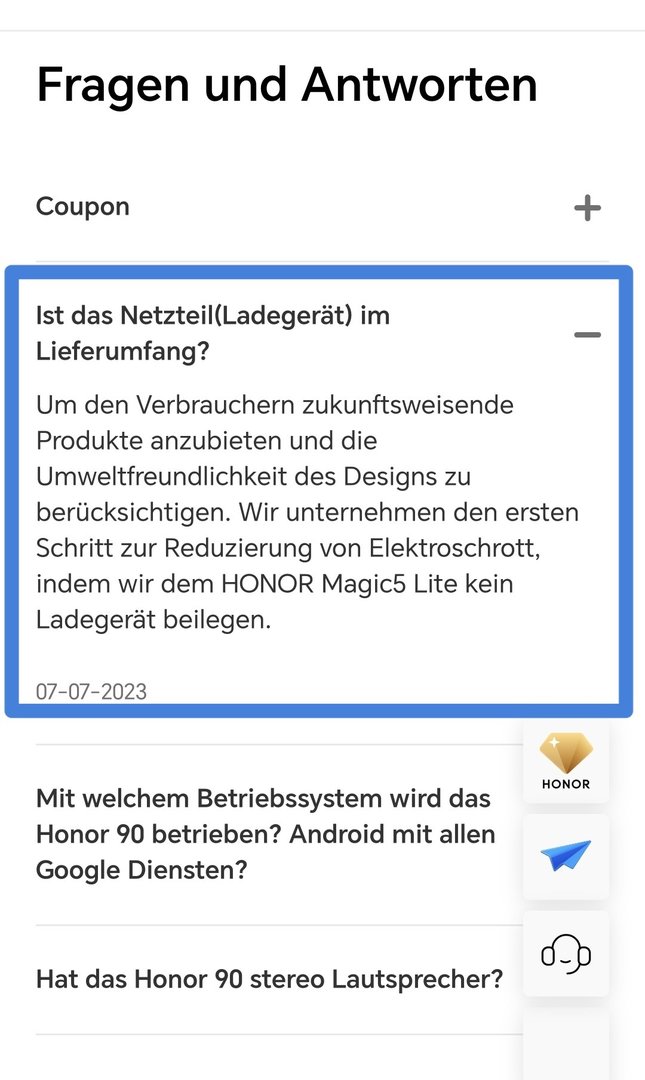645x1080 pixels.
Task: Expand the Coupon question
Action: tap(587, 208)
